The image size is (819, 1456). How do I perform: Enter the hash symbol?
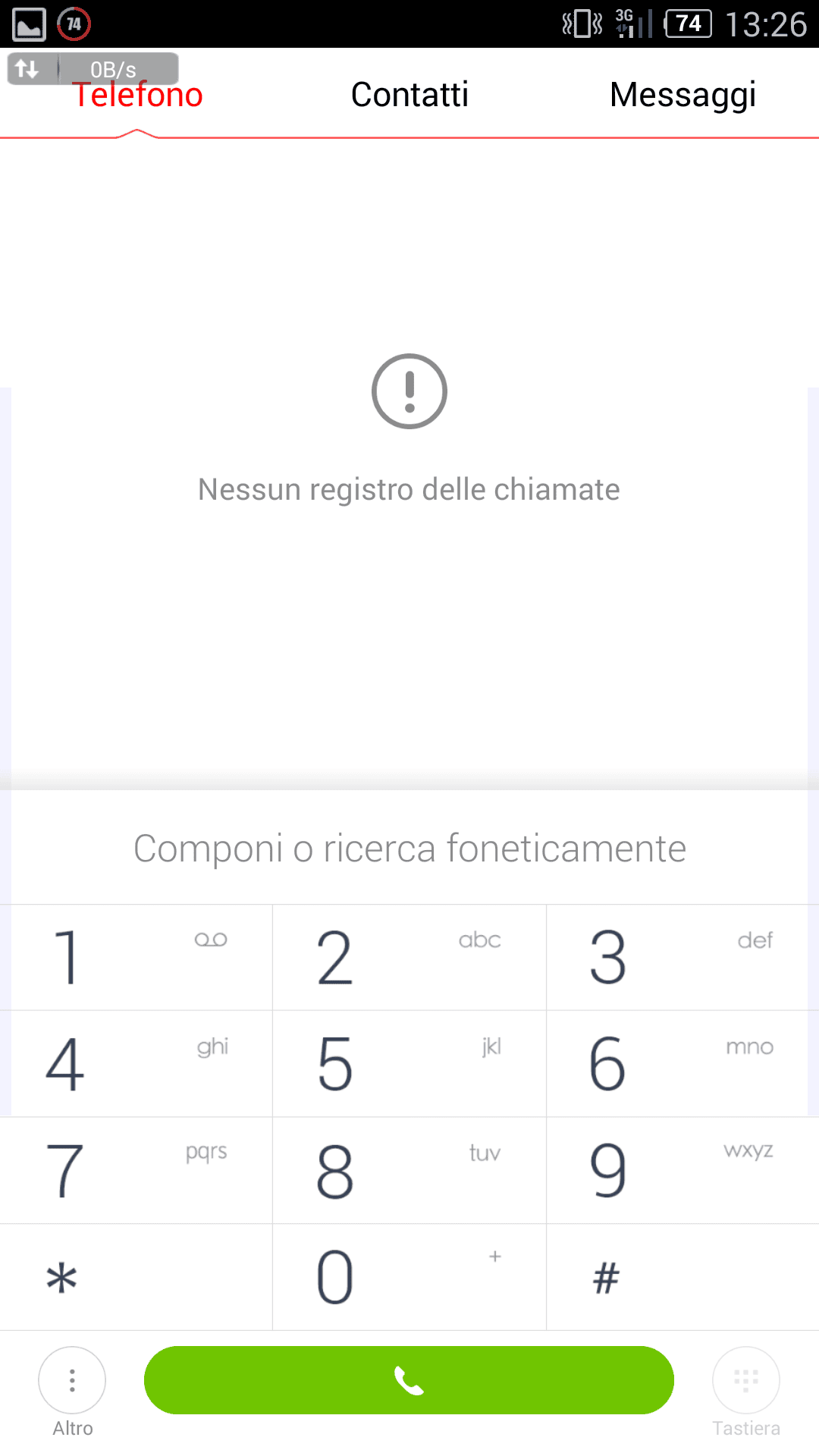click(682, 1277)
